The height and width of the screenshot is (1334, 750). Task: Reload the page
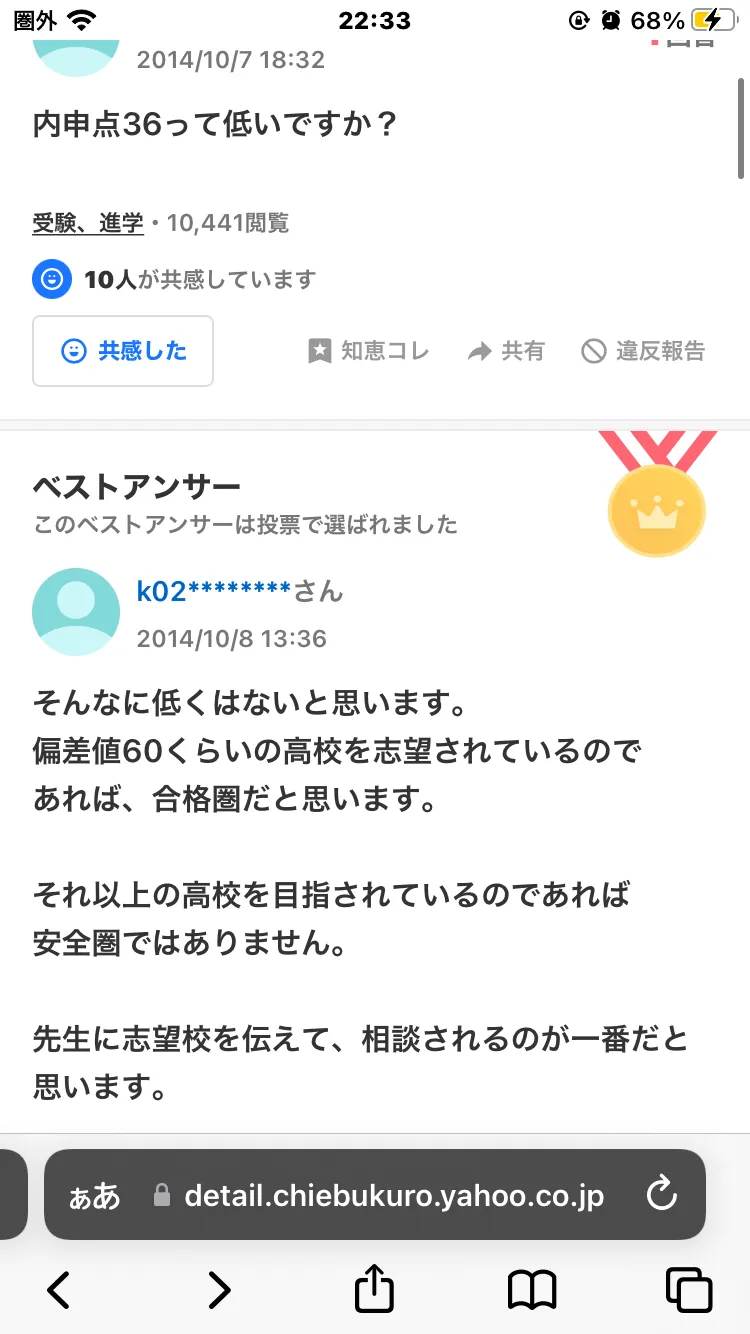(x=663, y=1195)
